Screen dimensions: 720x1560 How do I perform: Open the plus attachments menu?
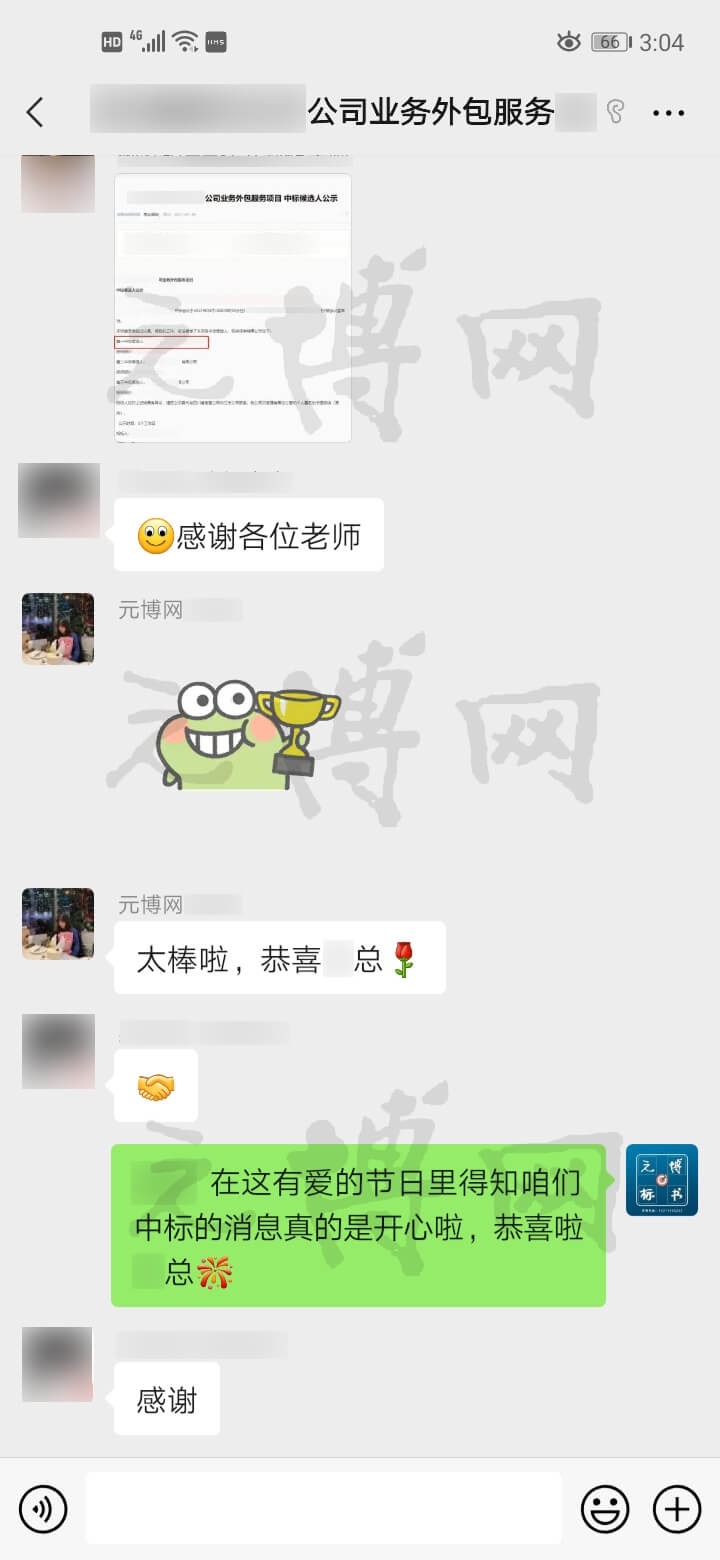[x=677, y=1509]
